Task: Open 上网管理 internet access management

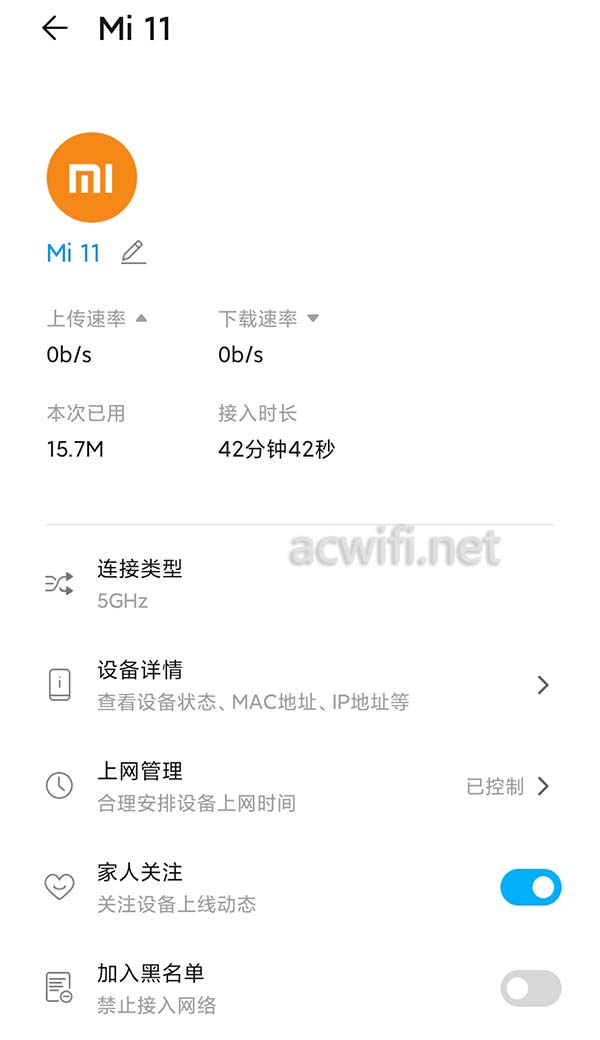Action: point(300,786)
